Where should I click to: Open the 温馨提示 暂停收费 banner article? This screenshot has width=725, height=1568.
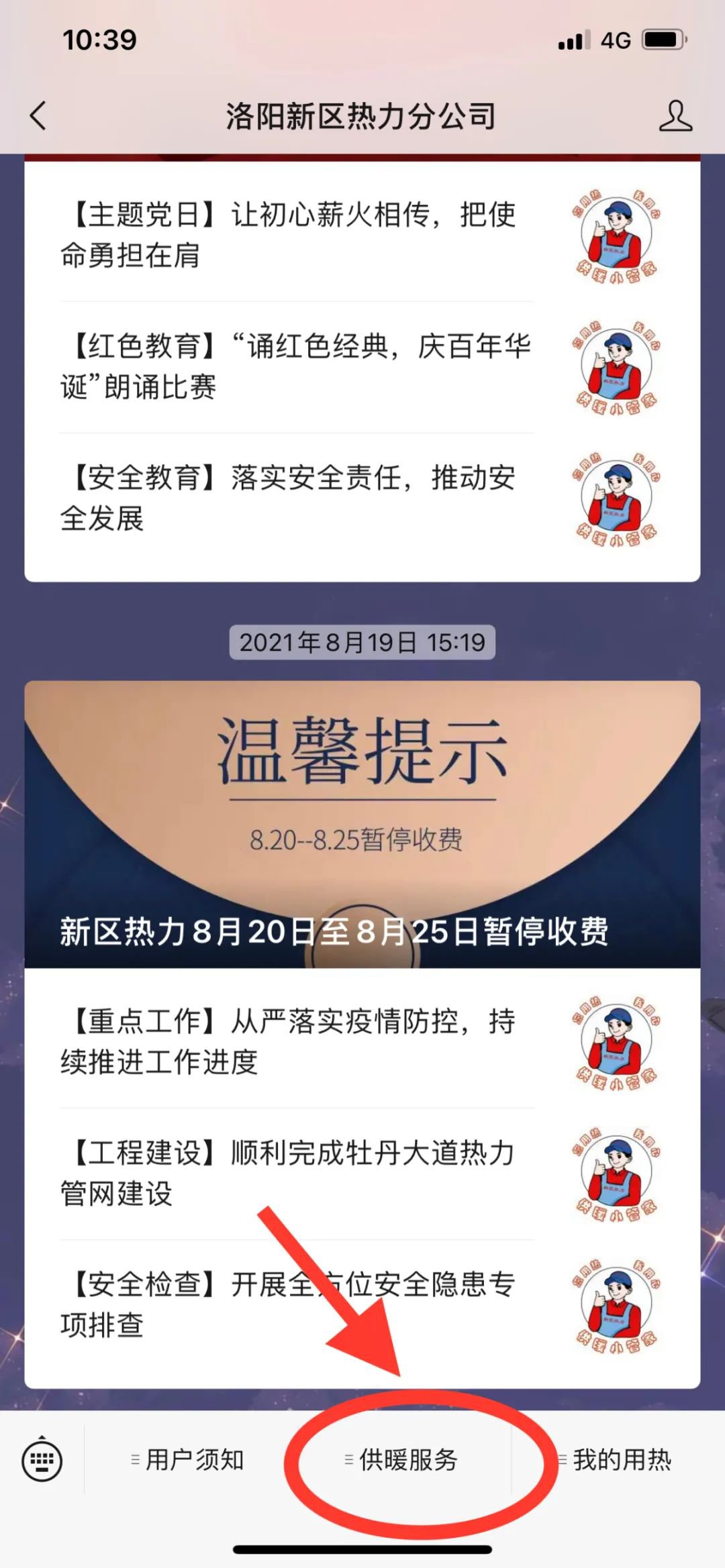[362, 824]
